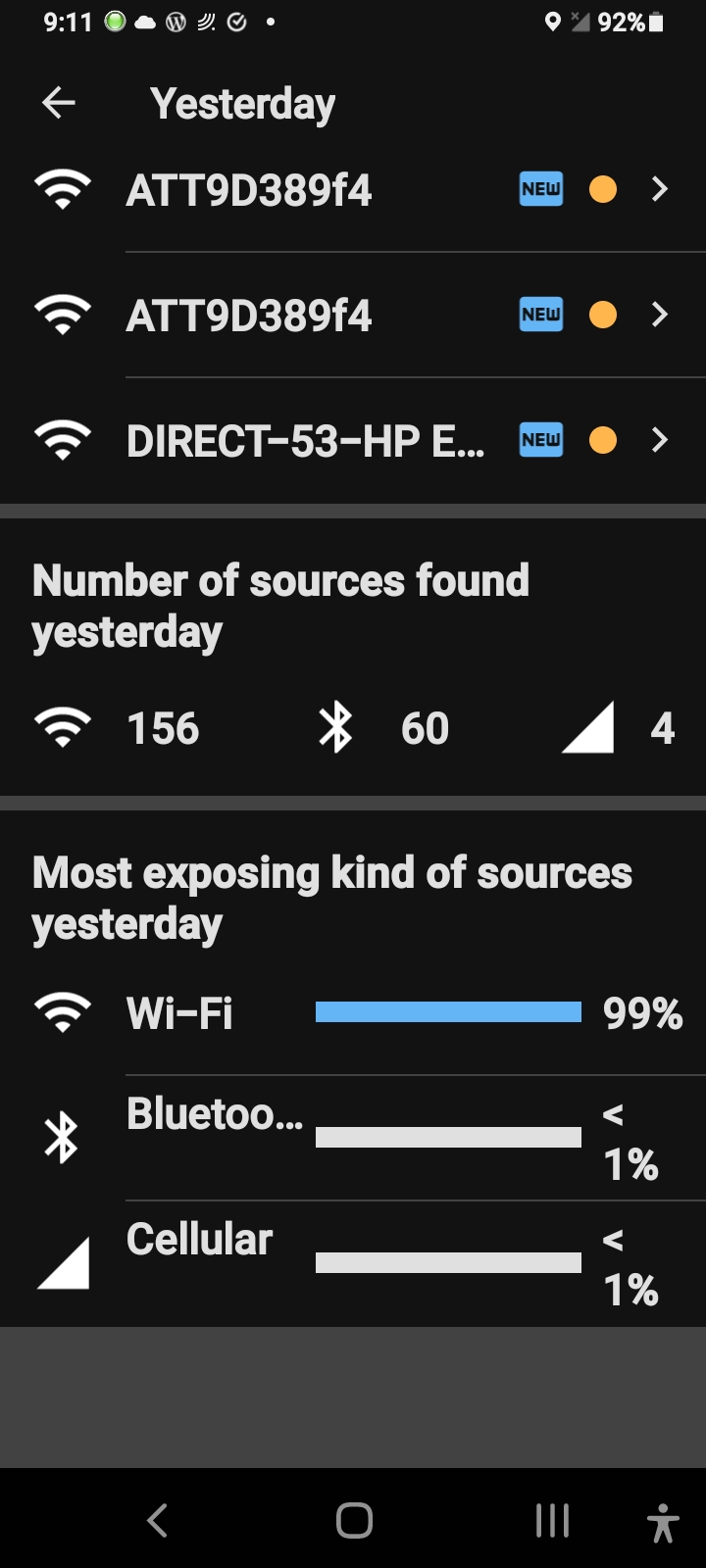The image size is (706, 1568).
Task: Tap the system home button
Action: pos(354,1520)
